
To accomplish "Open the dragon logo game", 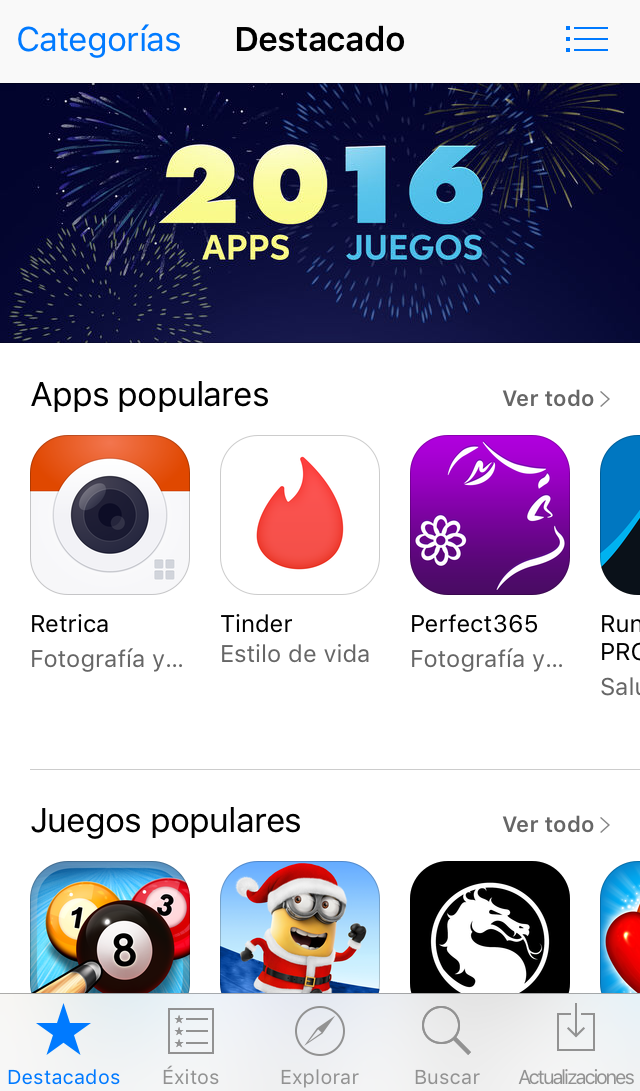I will click(x=490, y=927).
